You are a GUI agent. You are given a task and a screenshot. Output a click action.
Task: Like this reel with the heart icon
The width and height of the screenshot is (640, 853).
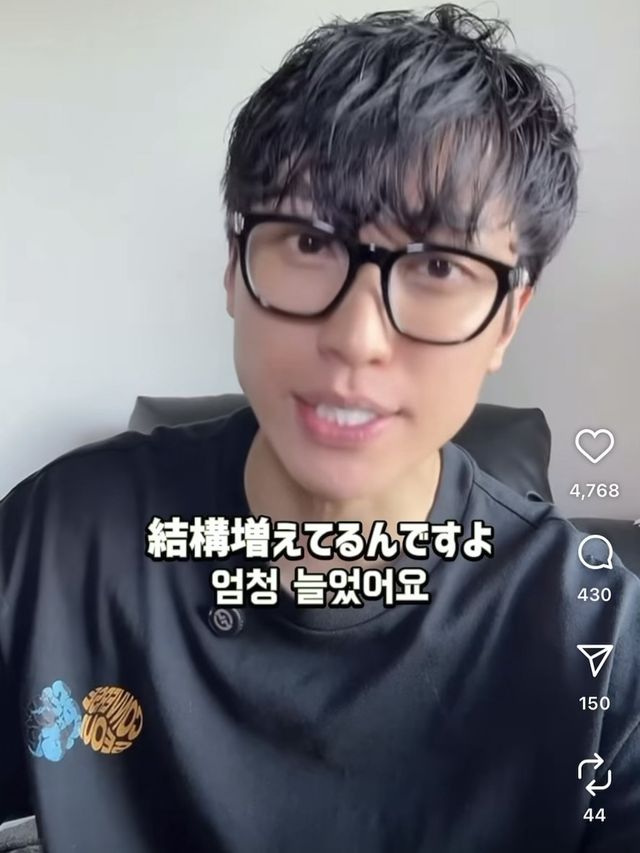(594, 446)
